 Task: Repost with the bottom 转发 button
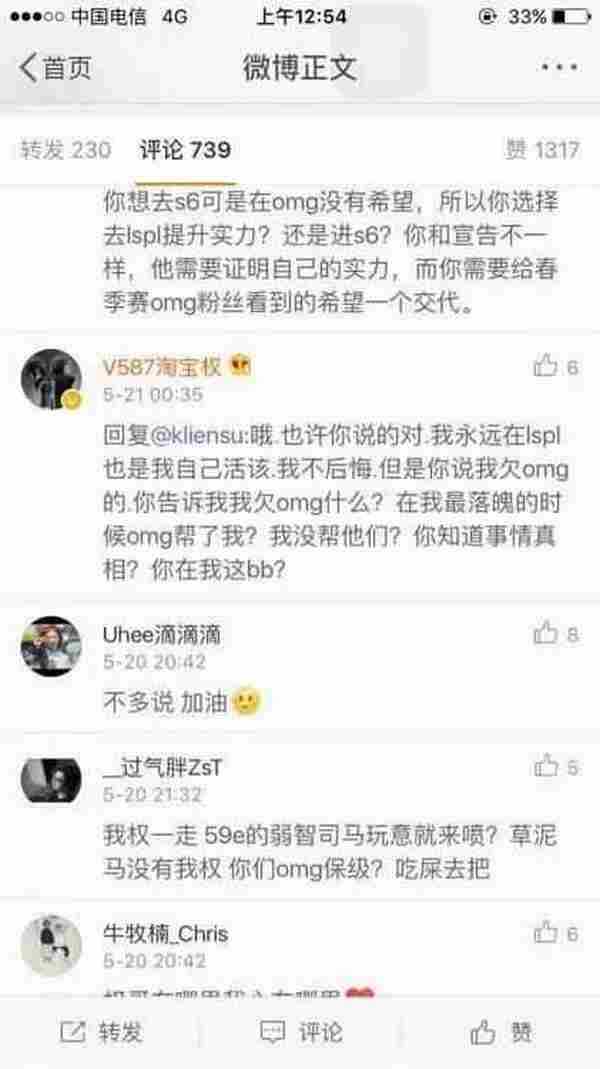100,1032
